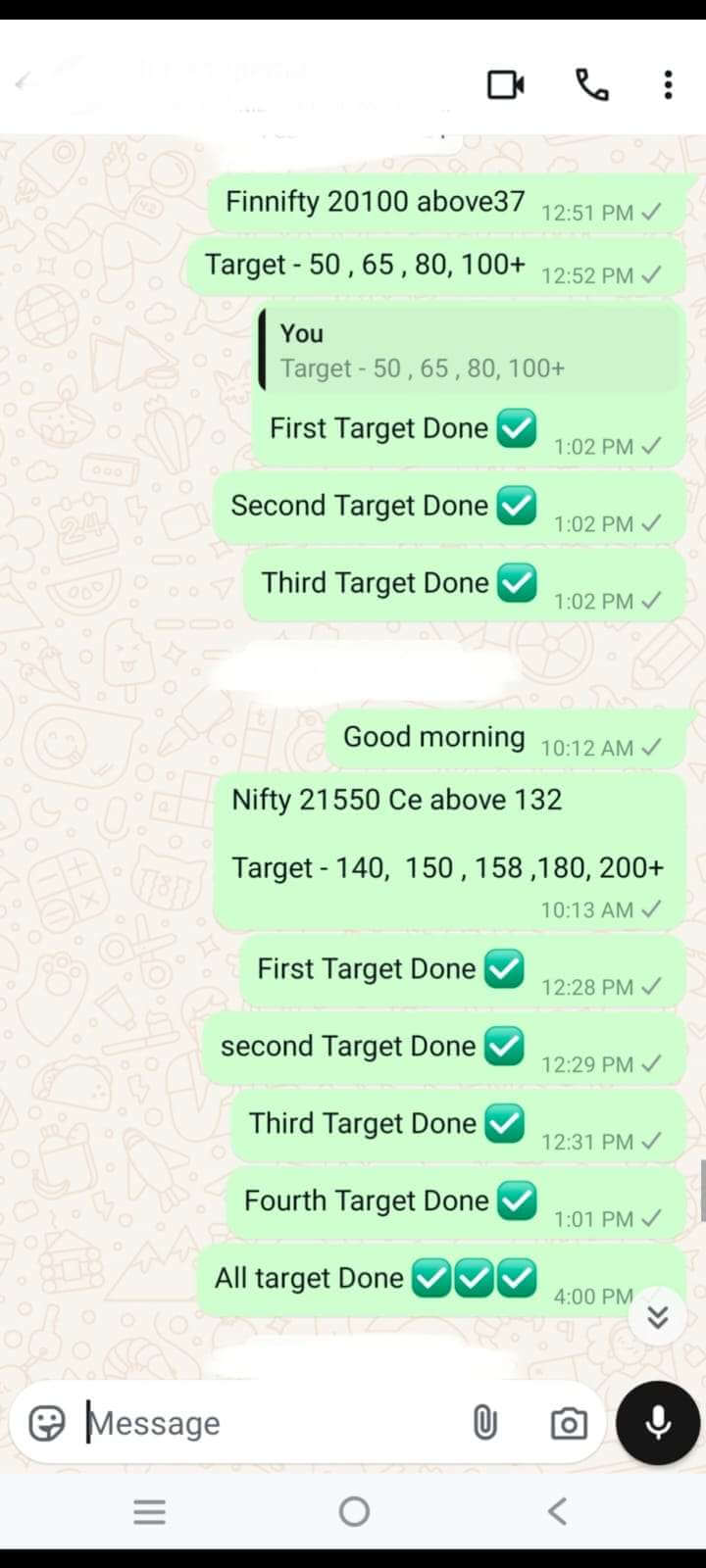Open the system recent apps button
This screenshot has height=1568, width=706.
(x=149, y=1511)
